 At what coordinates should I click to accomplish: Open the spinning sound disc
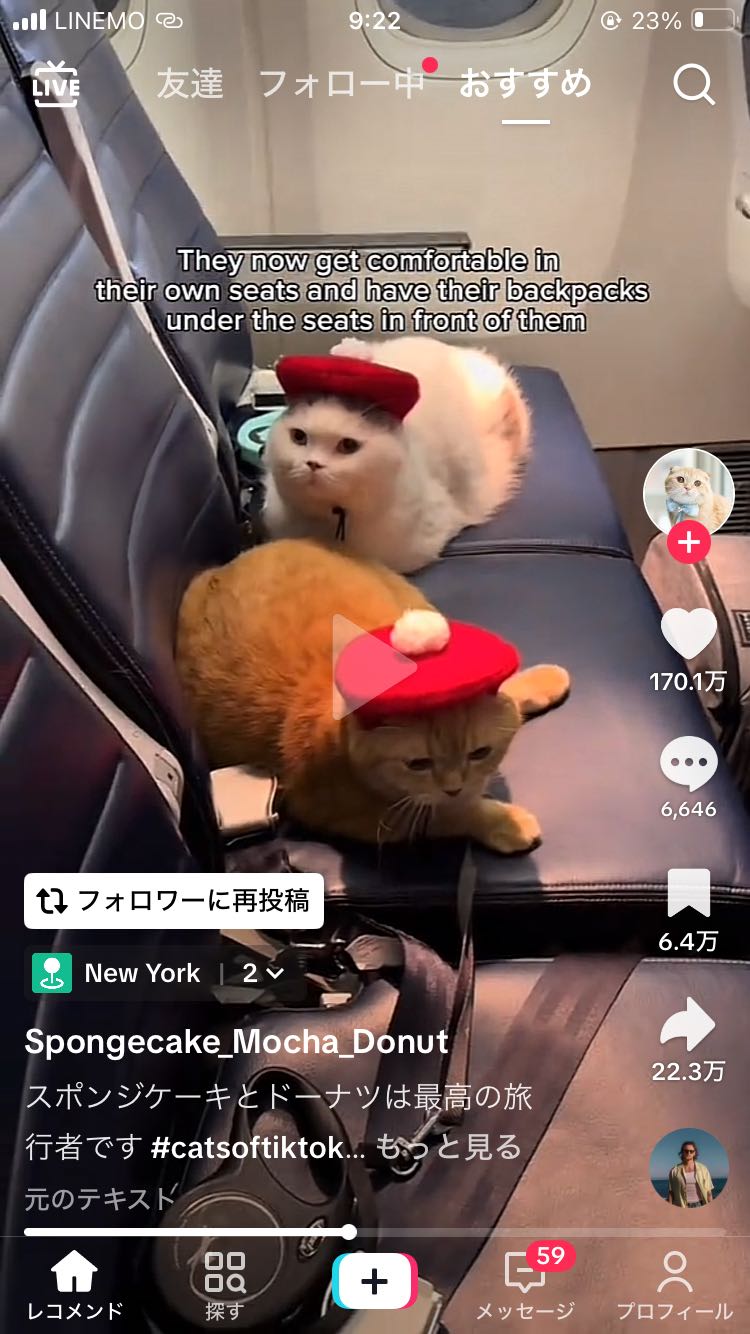tap(688, 1168)
